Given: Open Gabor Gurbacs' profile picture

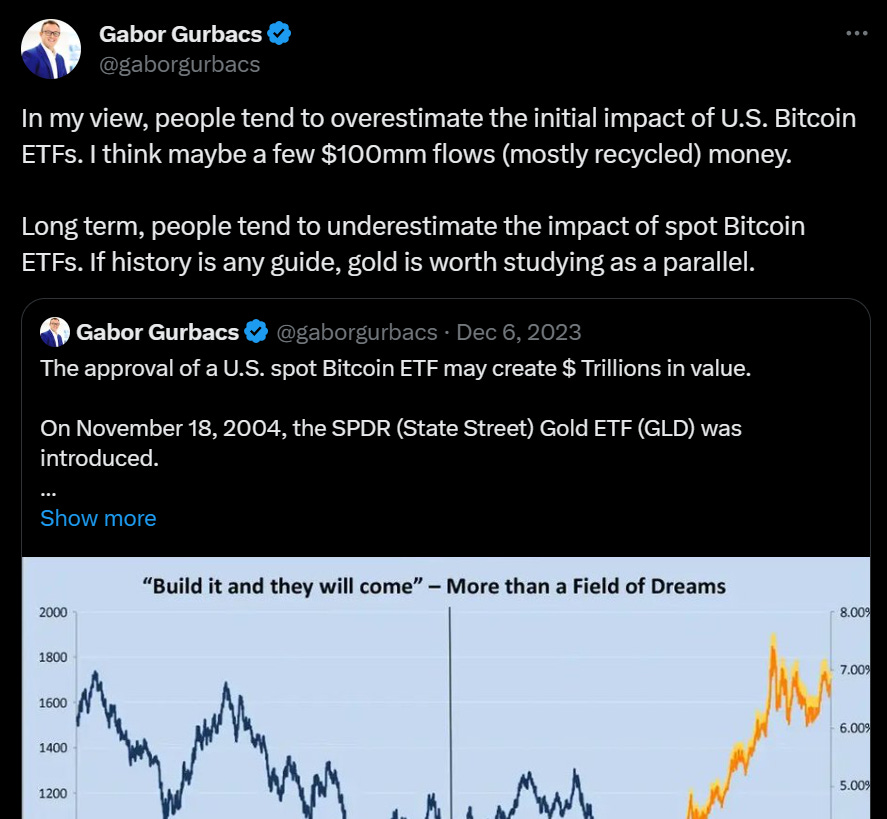Looking at the screenshot, I should [50, 49].
